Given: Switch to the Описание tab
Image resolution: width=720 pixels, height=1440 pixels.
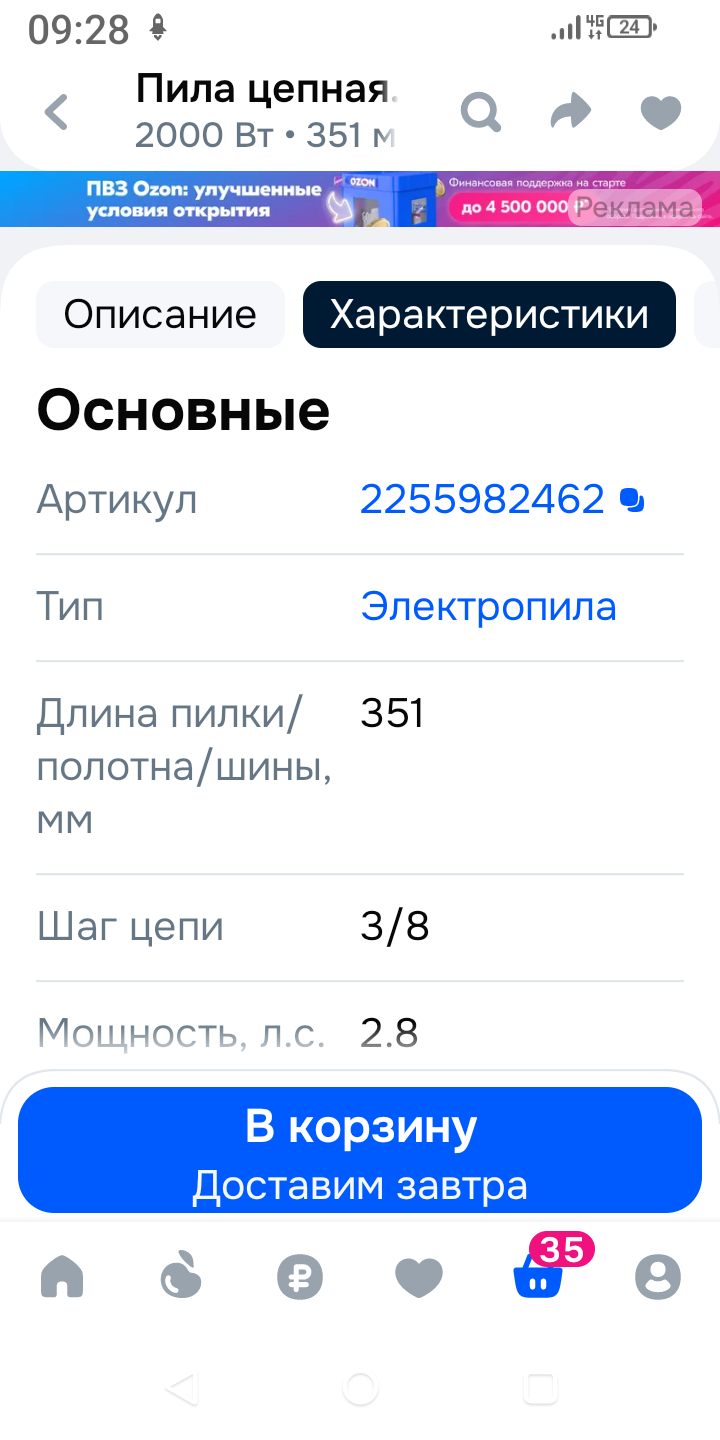Looking at the screenshot, I should point(160,315).
